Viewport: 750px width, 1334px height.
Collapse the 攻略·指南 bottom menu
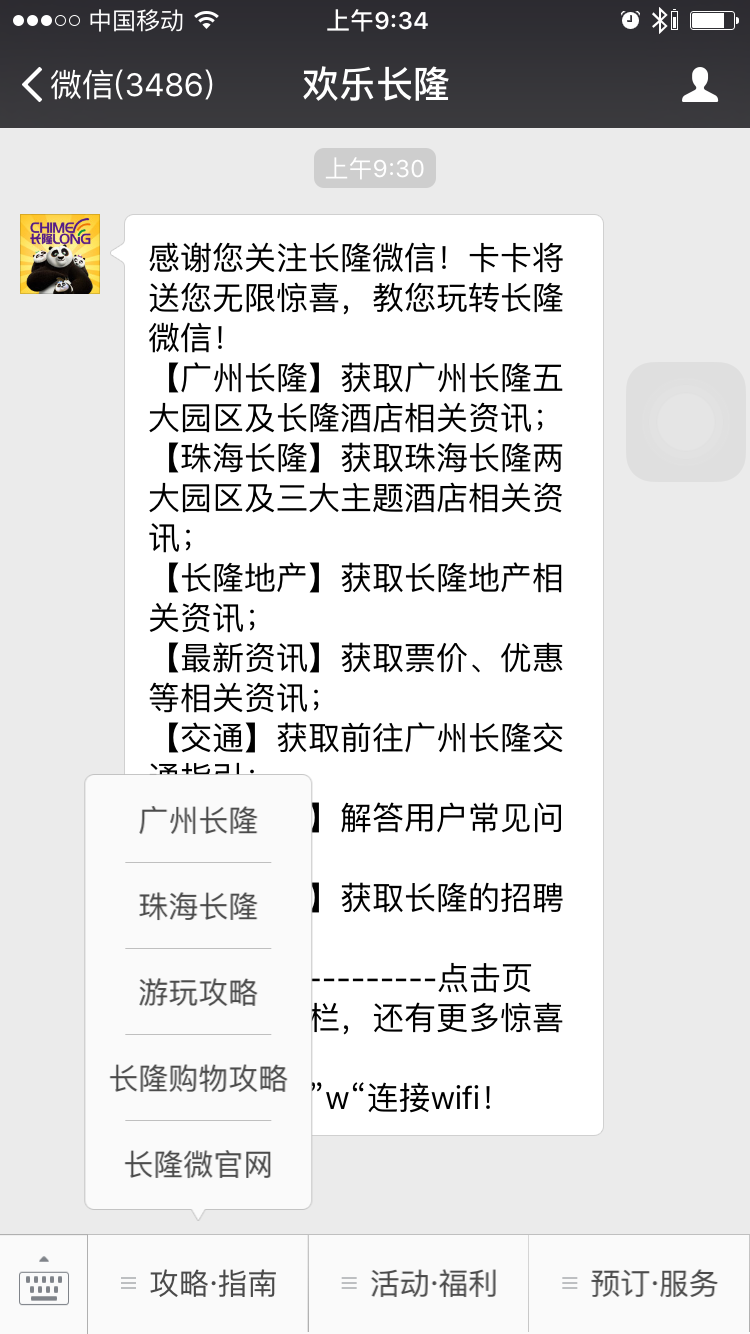point(198,1284)
